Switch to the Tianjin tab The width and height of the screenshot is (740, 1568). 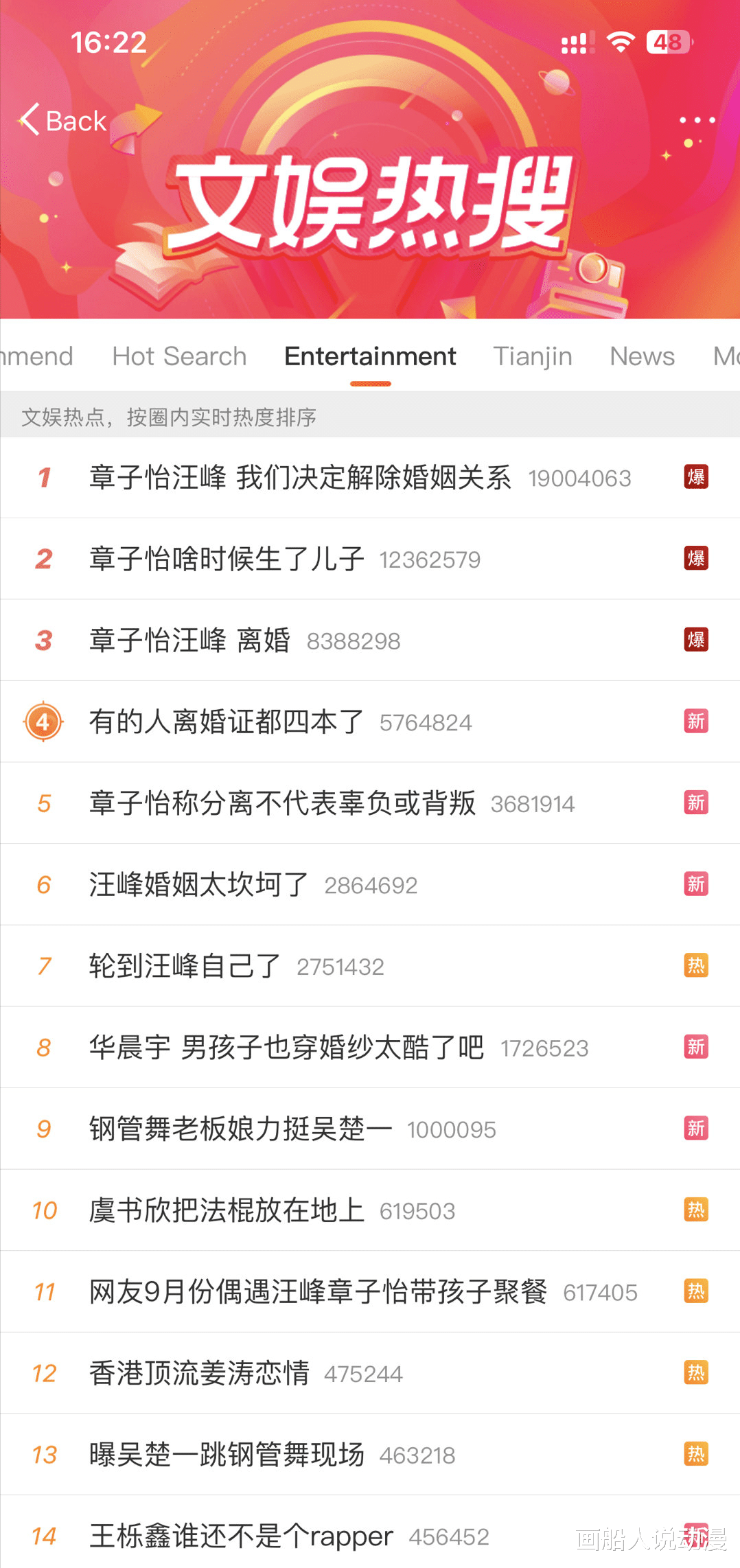[x=533, y=356]
